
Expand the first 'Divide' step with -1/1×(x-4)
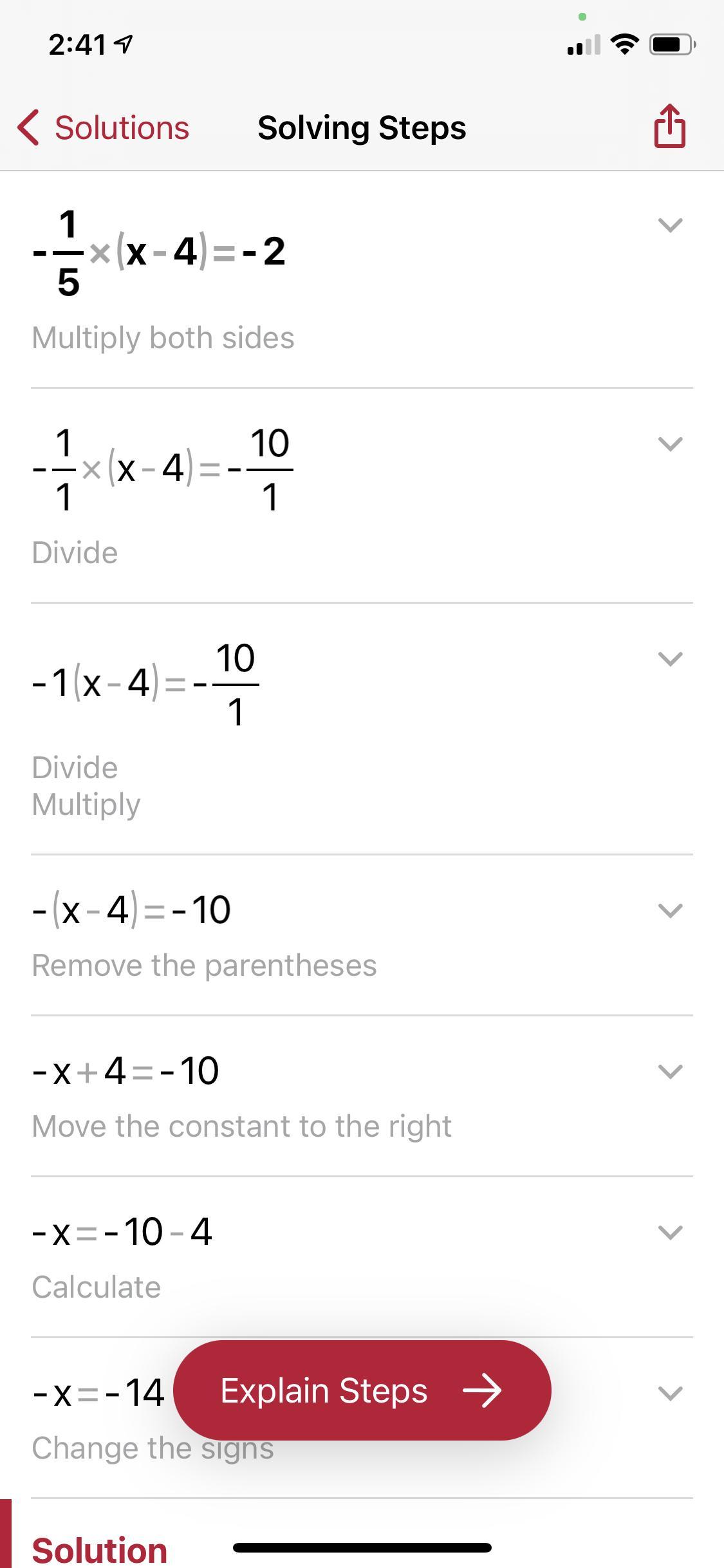coord(670,444)
